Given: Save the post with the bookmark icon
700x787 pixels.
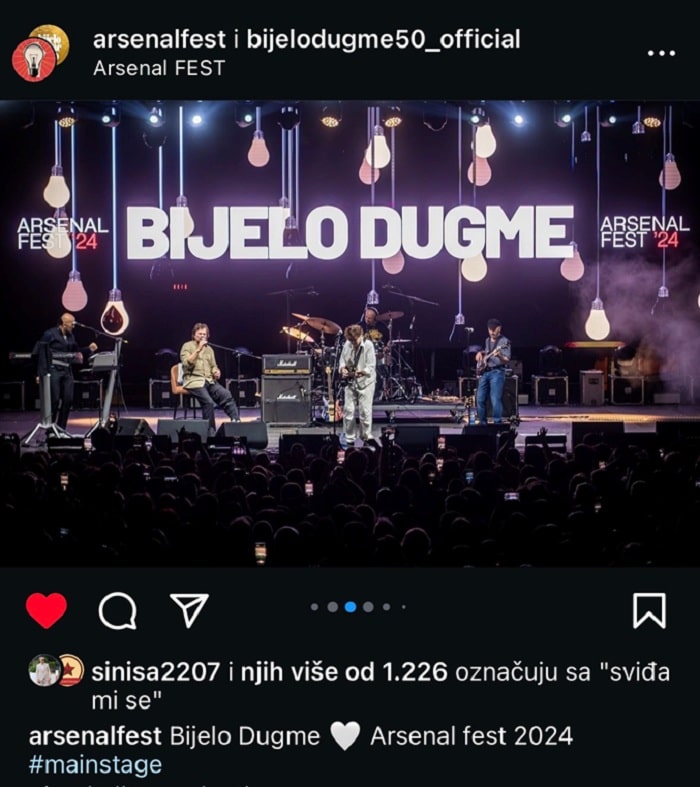Looking at the screenshot, I should (649, 610).
